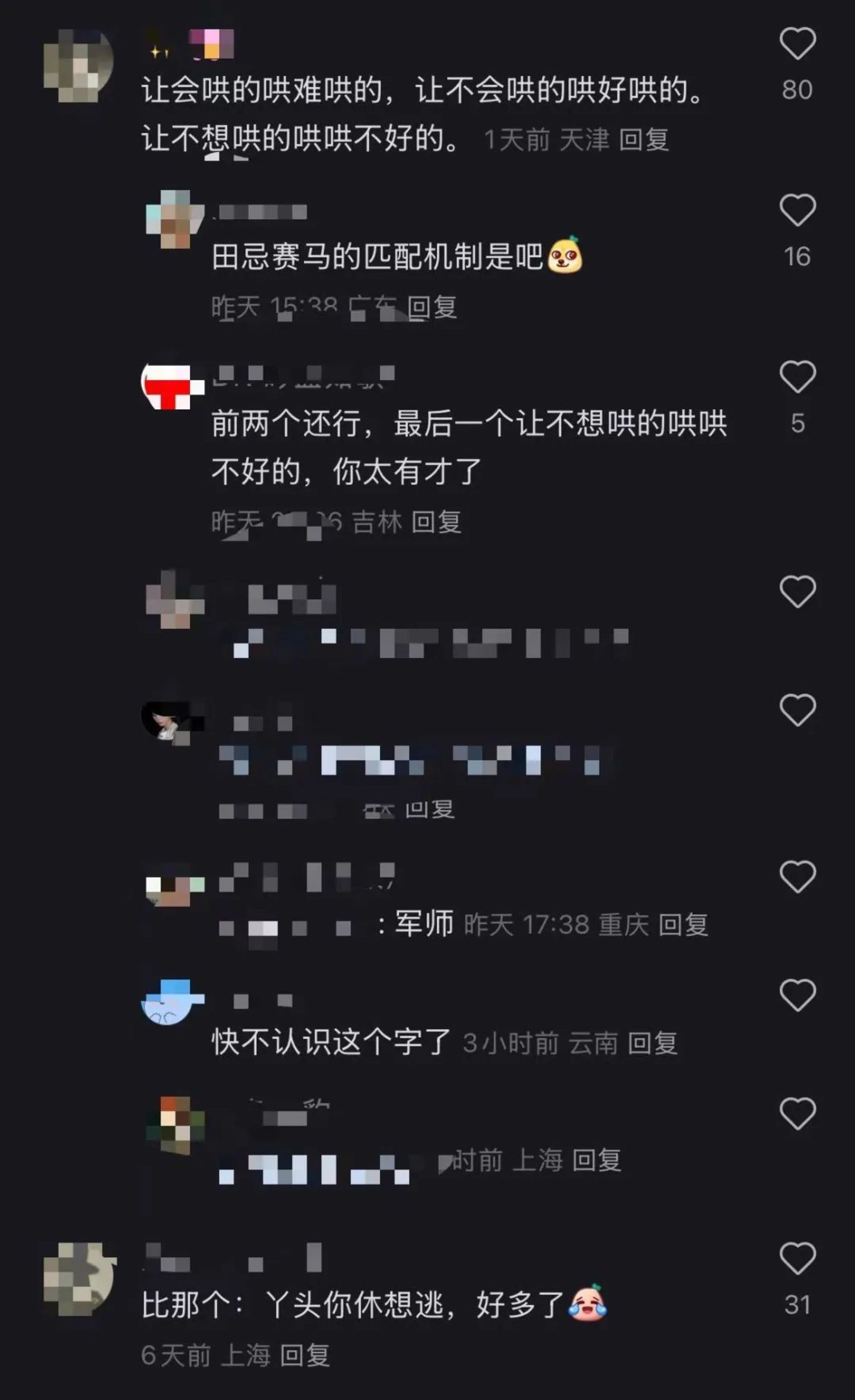The image size is (855, 1400).
Task: Tap 回复 under the 丫头你休想逃 comment
Action: [x=305, y=1355]
